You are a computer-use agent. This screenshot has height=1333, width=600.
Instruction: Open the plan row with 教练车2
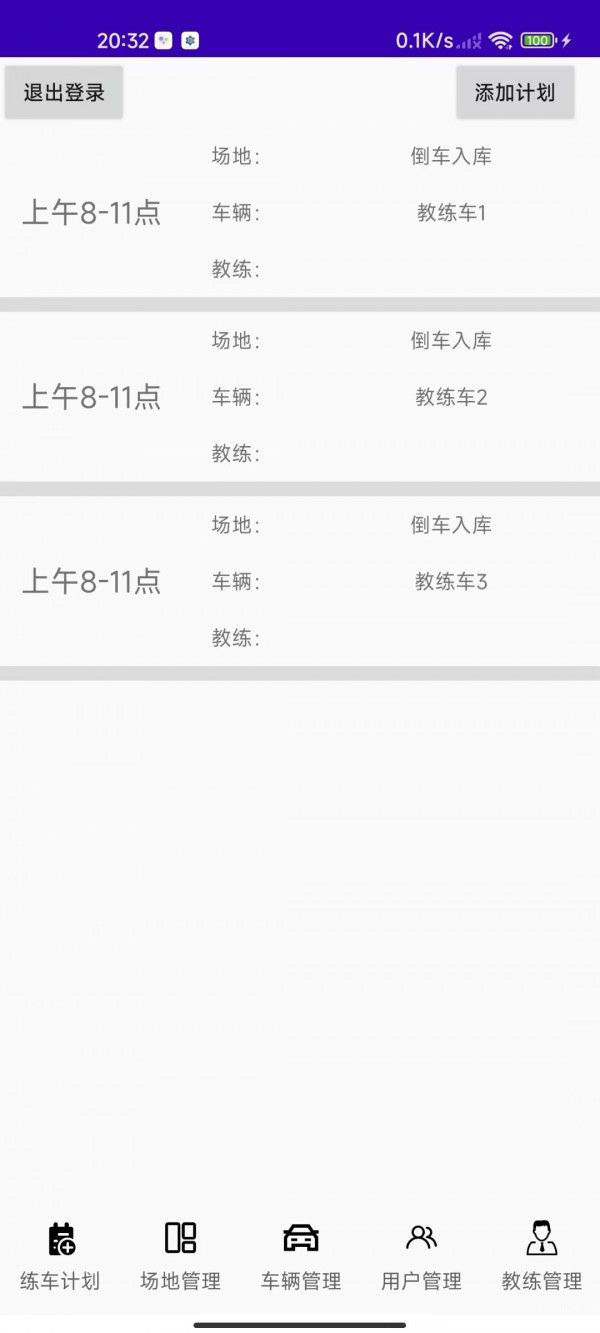[x=300, y=397]
